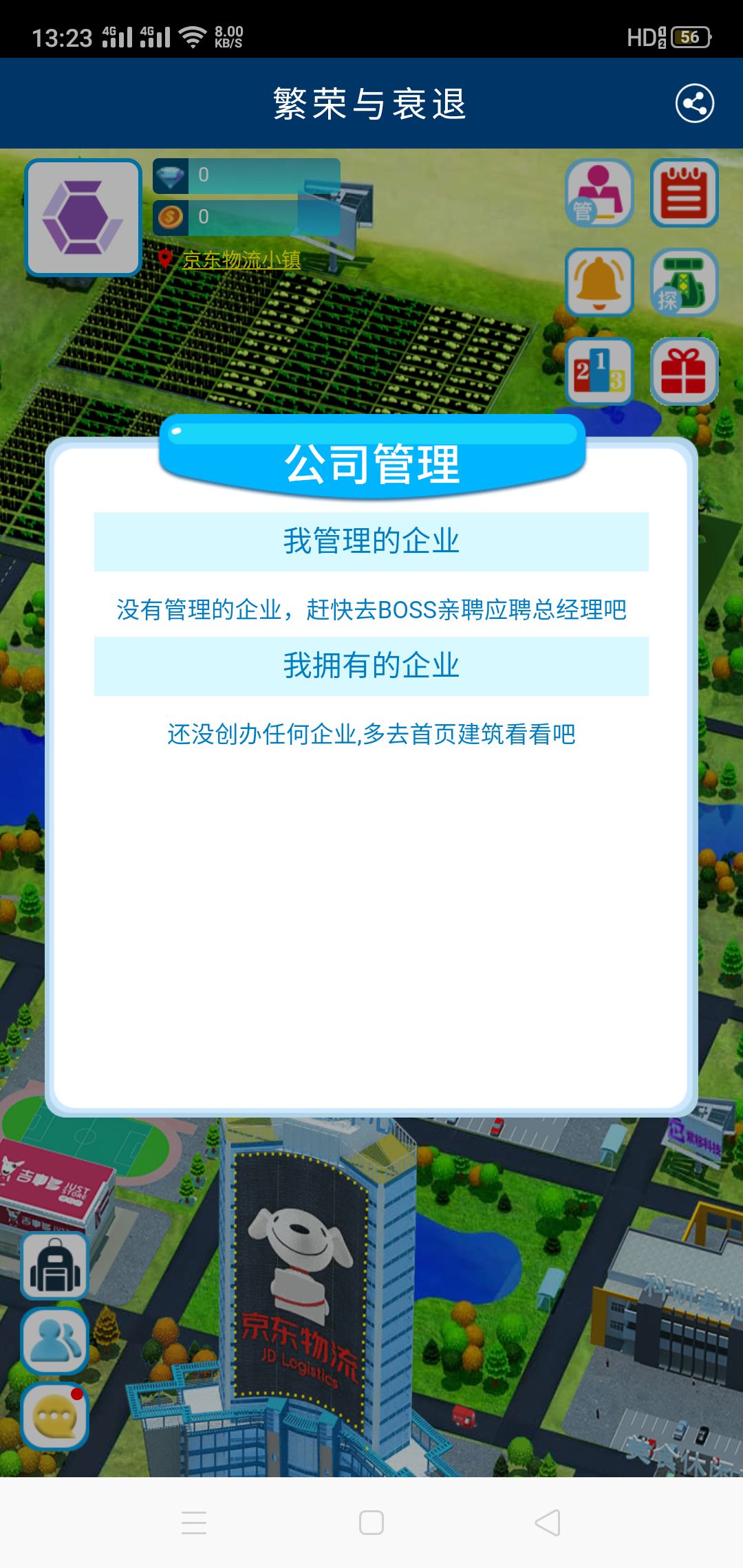743x1568 pixels.
Task: Tap the 京东物流小镇 location link
Action: (x=241, y=259)
